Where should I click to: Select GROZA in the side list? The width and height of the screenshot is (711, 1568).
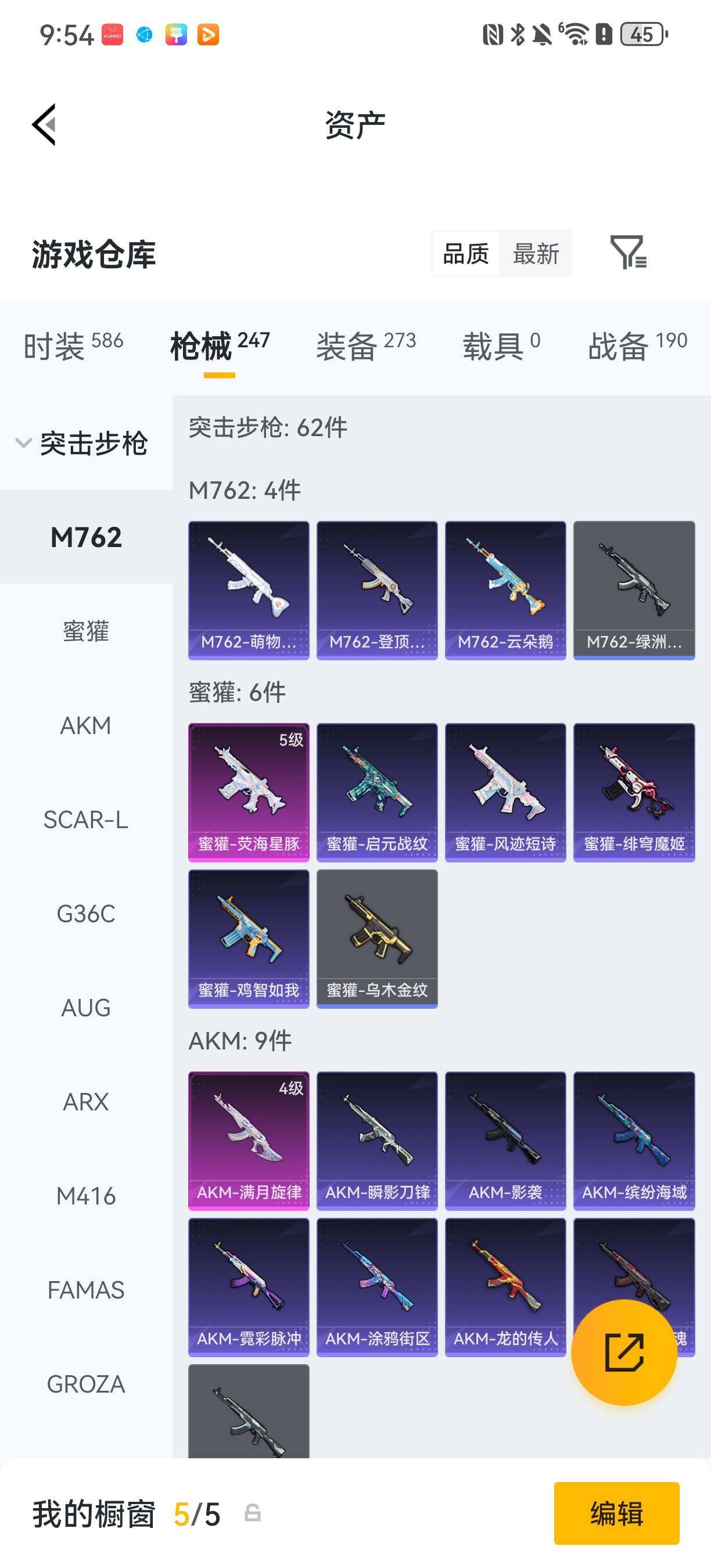86,1384
